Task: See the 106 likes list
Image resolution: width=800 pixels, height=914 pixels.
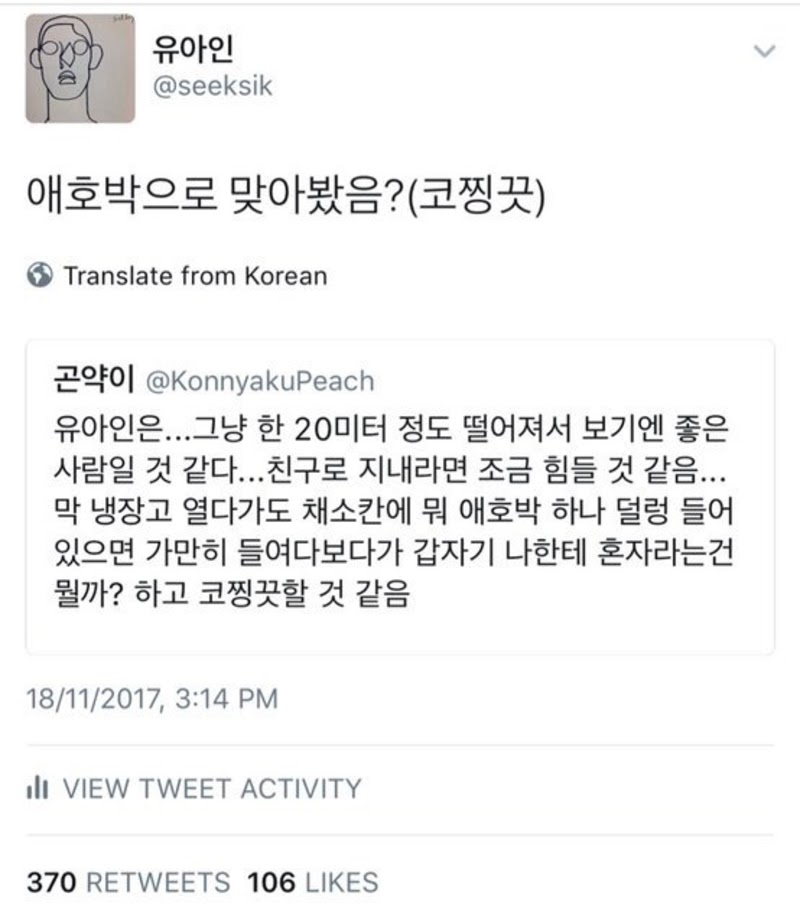Action: [313, 882]
